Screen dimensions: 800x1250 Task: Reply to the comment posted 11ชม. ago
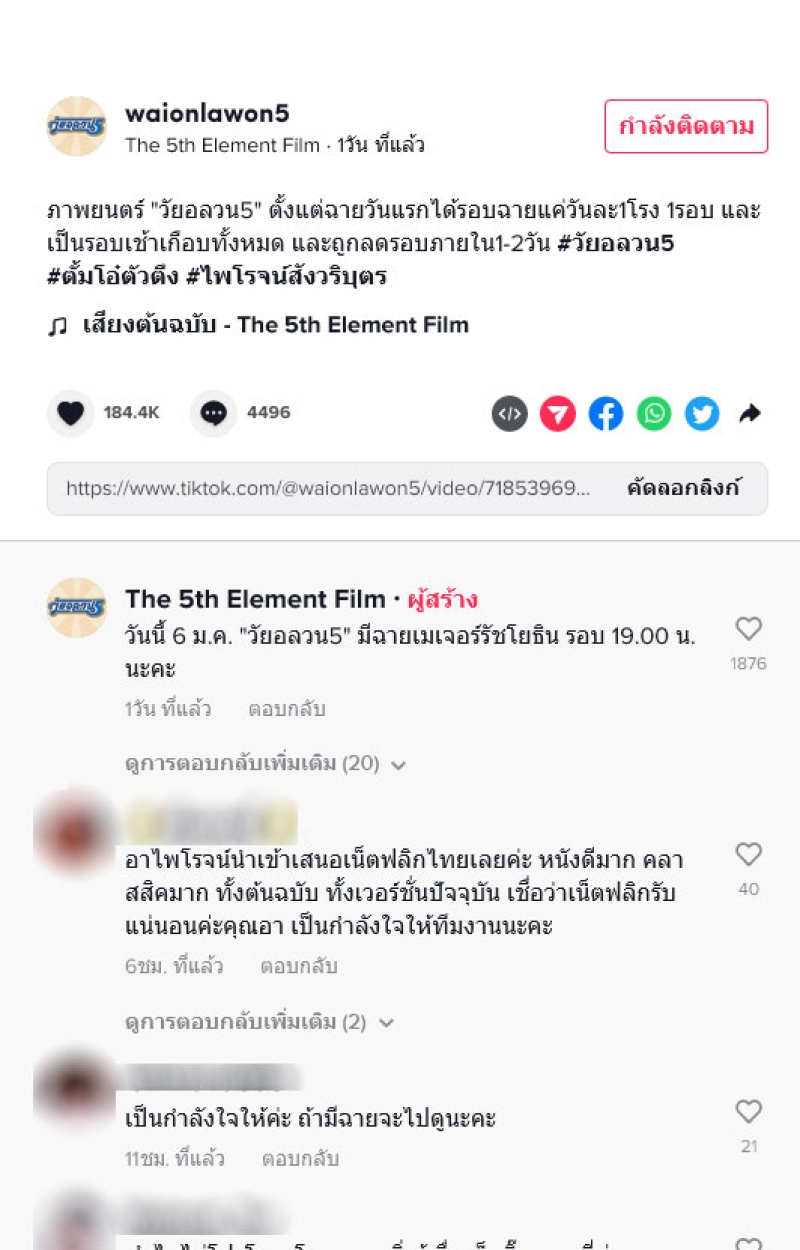coord(300,1159)
